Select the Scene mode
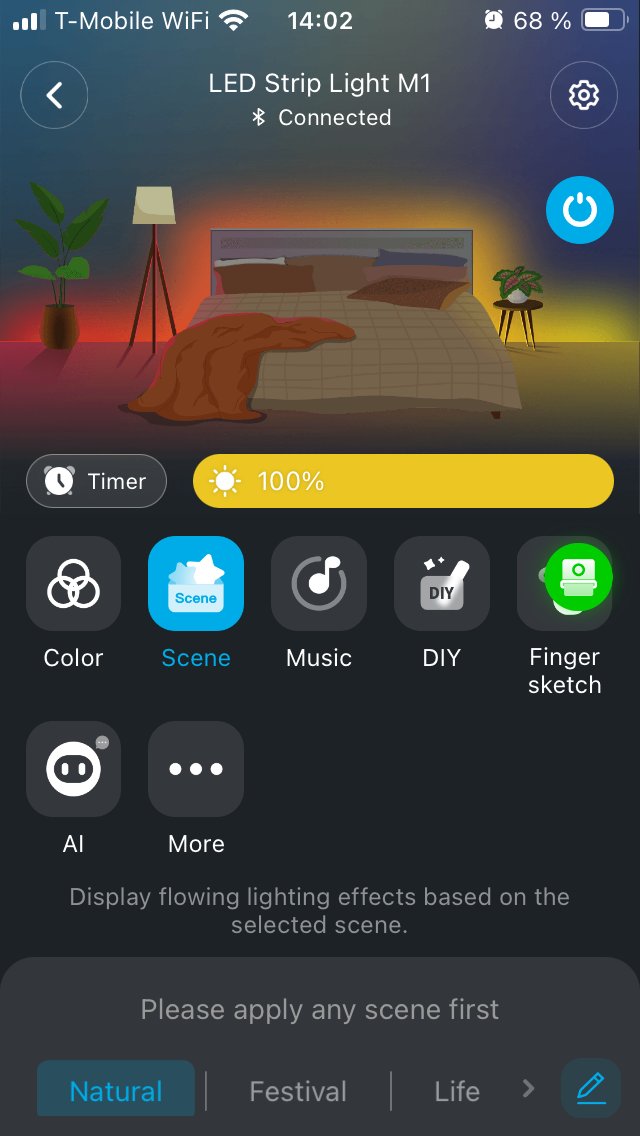Screen dimensions: 640x1136 [x=196, y=584]
